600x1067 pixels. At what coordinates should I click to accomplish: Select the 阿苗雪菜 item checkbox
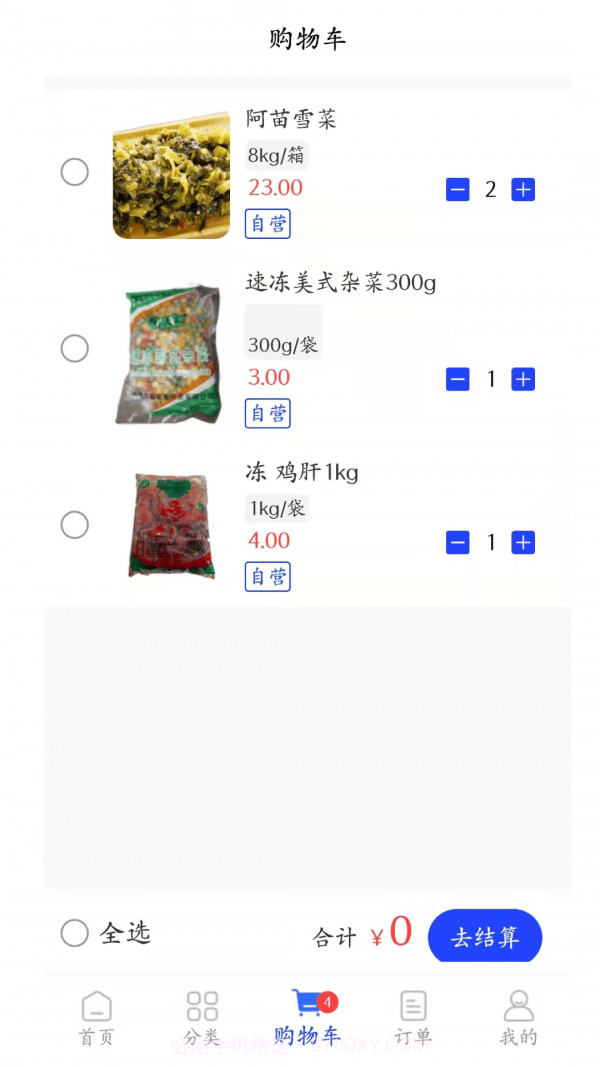[x=75, y=172]
